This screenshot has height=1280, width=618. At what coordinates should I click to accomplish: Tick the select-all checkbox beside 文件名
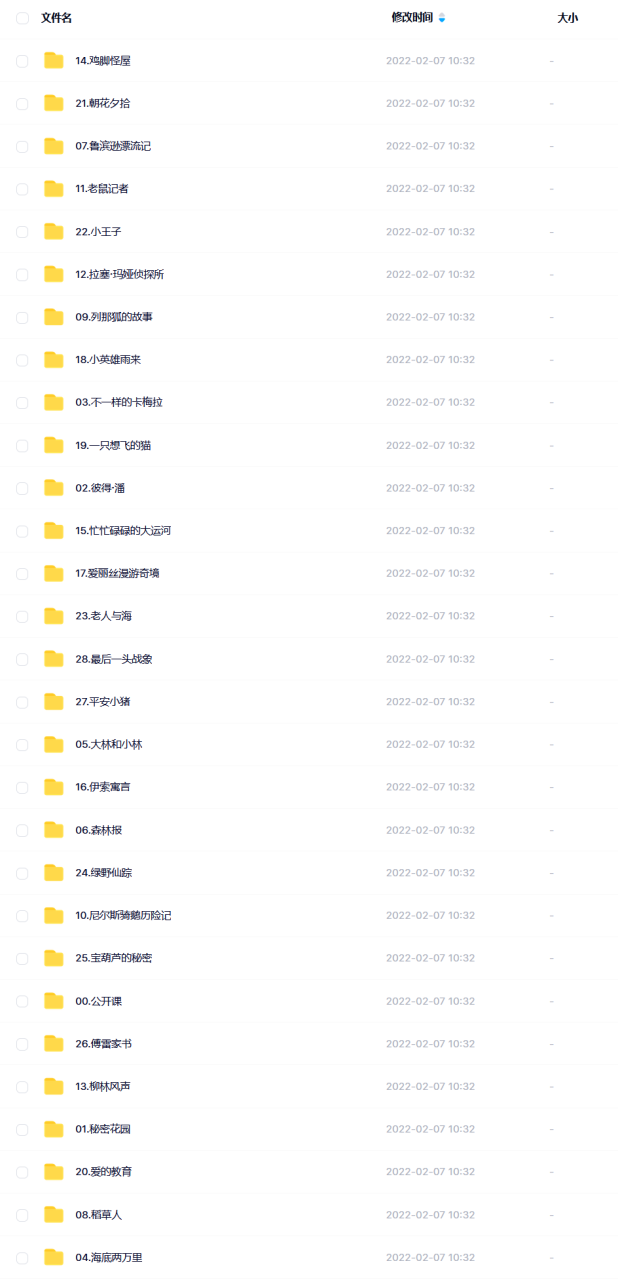[x=22, y=18]
